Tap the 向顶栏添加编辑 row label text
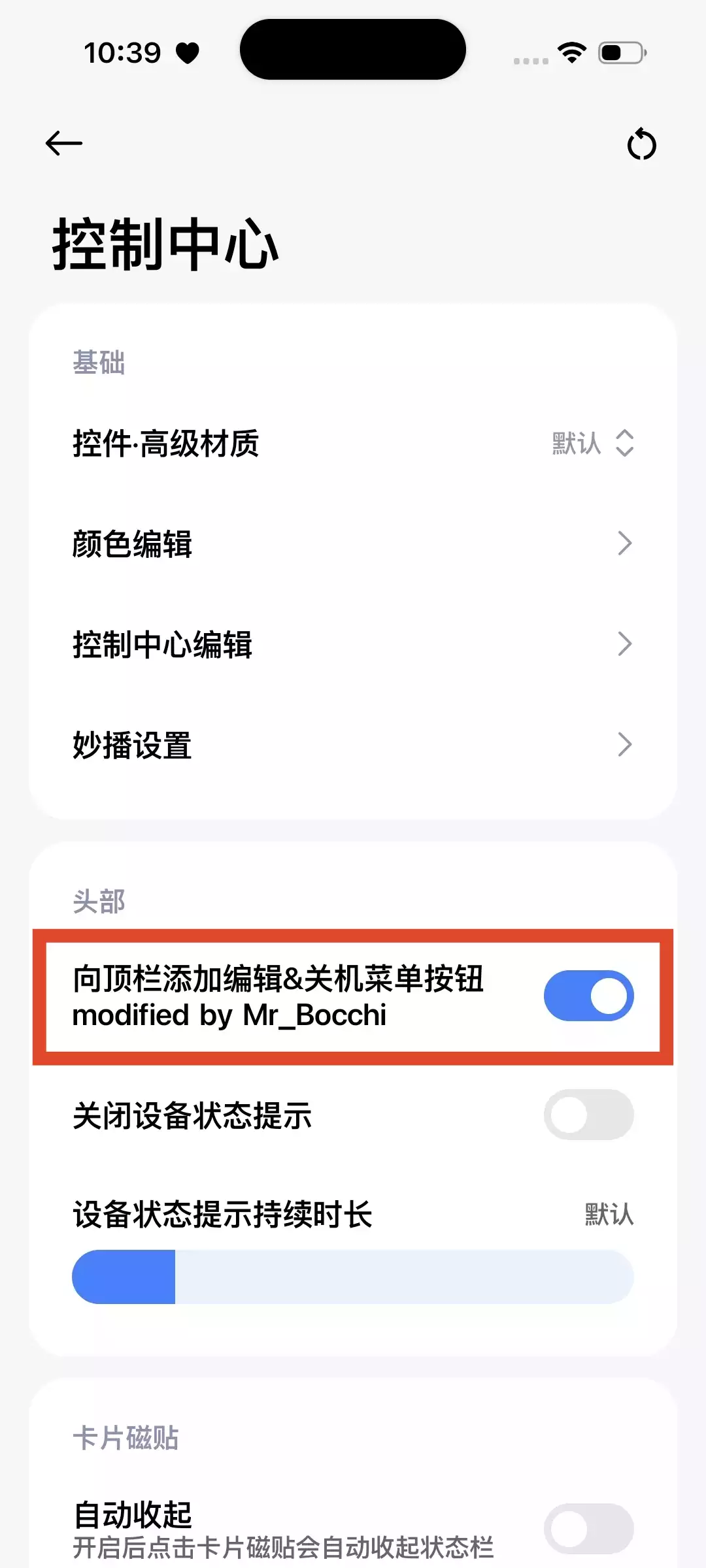This screenshot has width=706, height=1568. pos(278,978)
